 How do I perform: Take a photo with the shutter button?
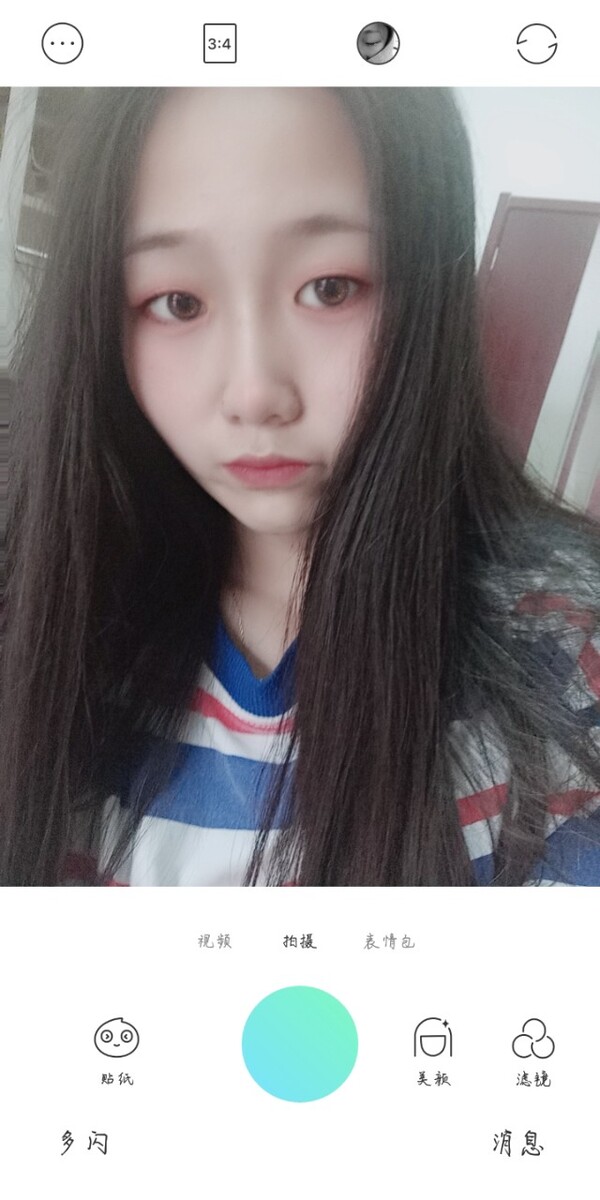(x=299, y=1043)
